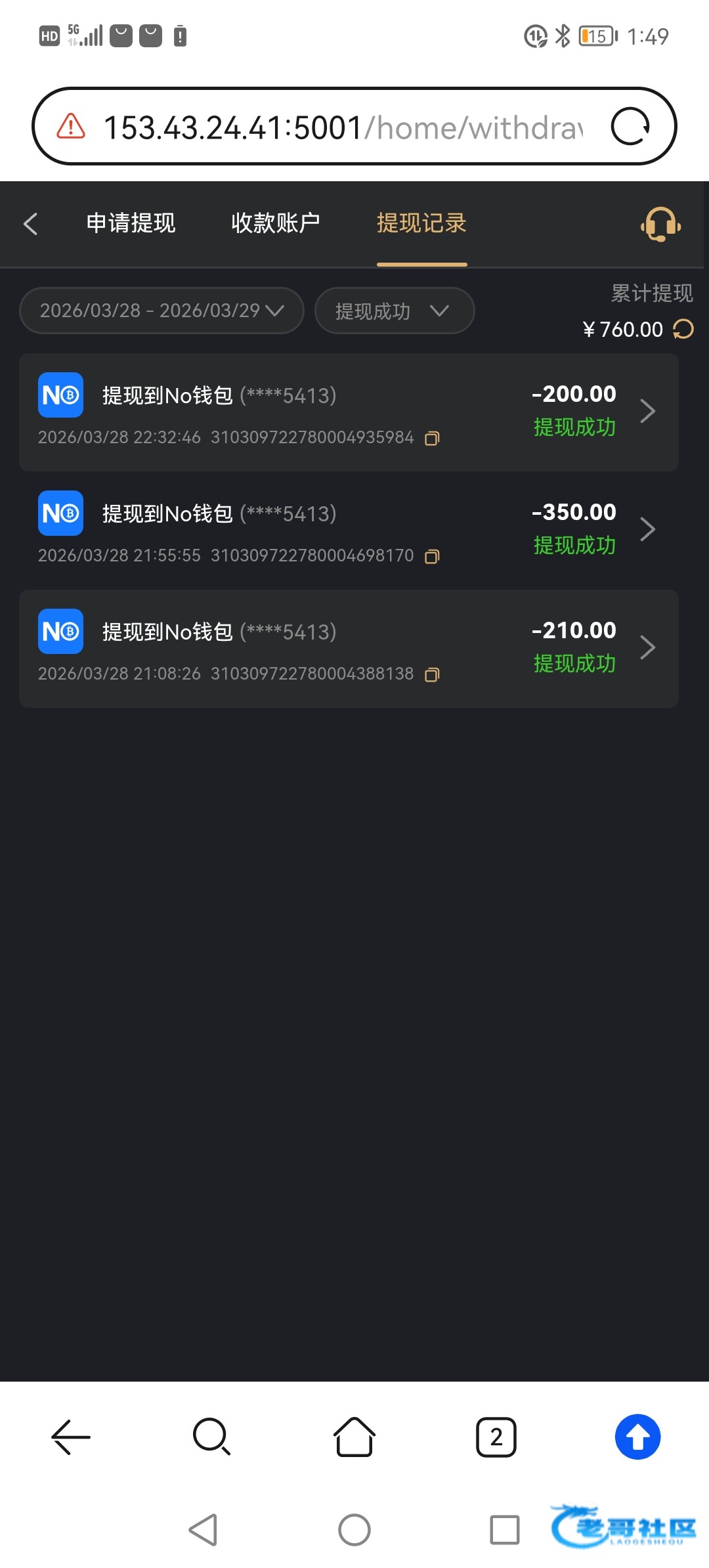Switch to the 收款账户 tab
Image resolution: width=709 pixels, height=1568 pixels.
coord(275,223)
